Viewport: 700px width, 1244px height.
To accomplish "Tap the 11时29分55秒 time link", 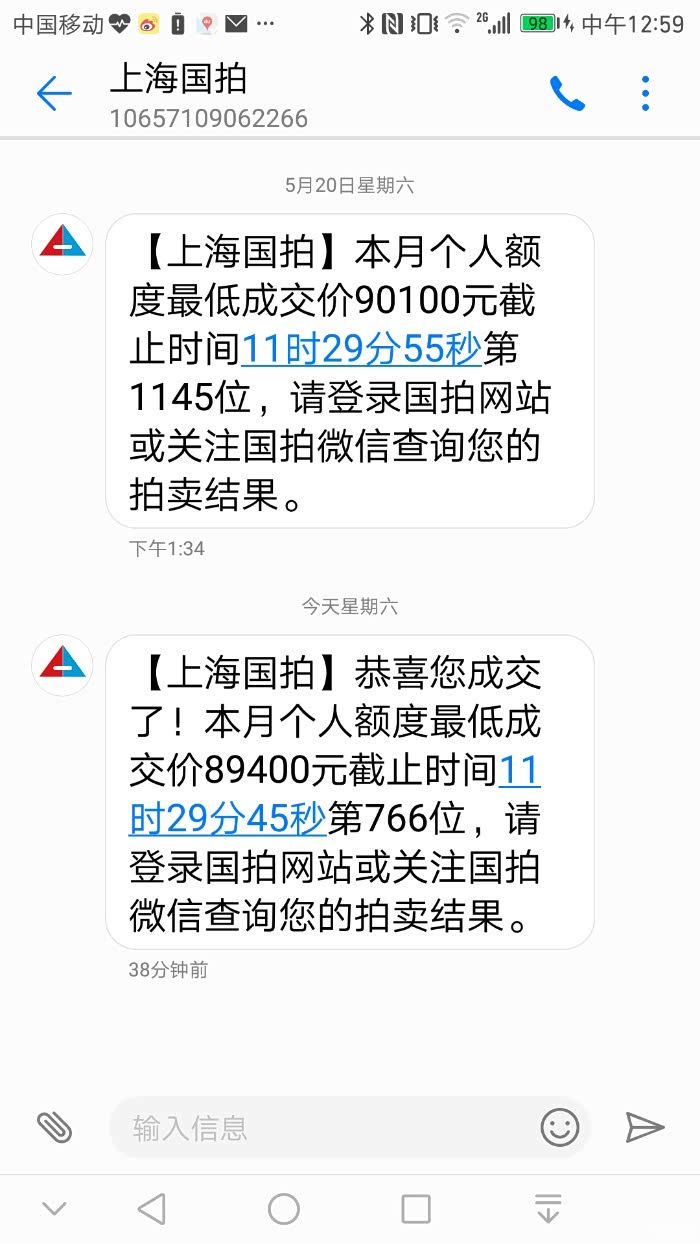I will pos(362,349).
